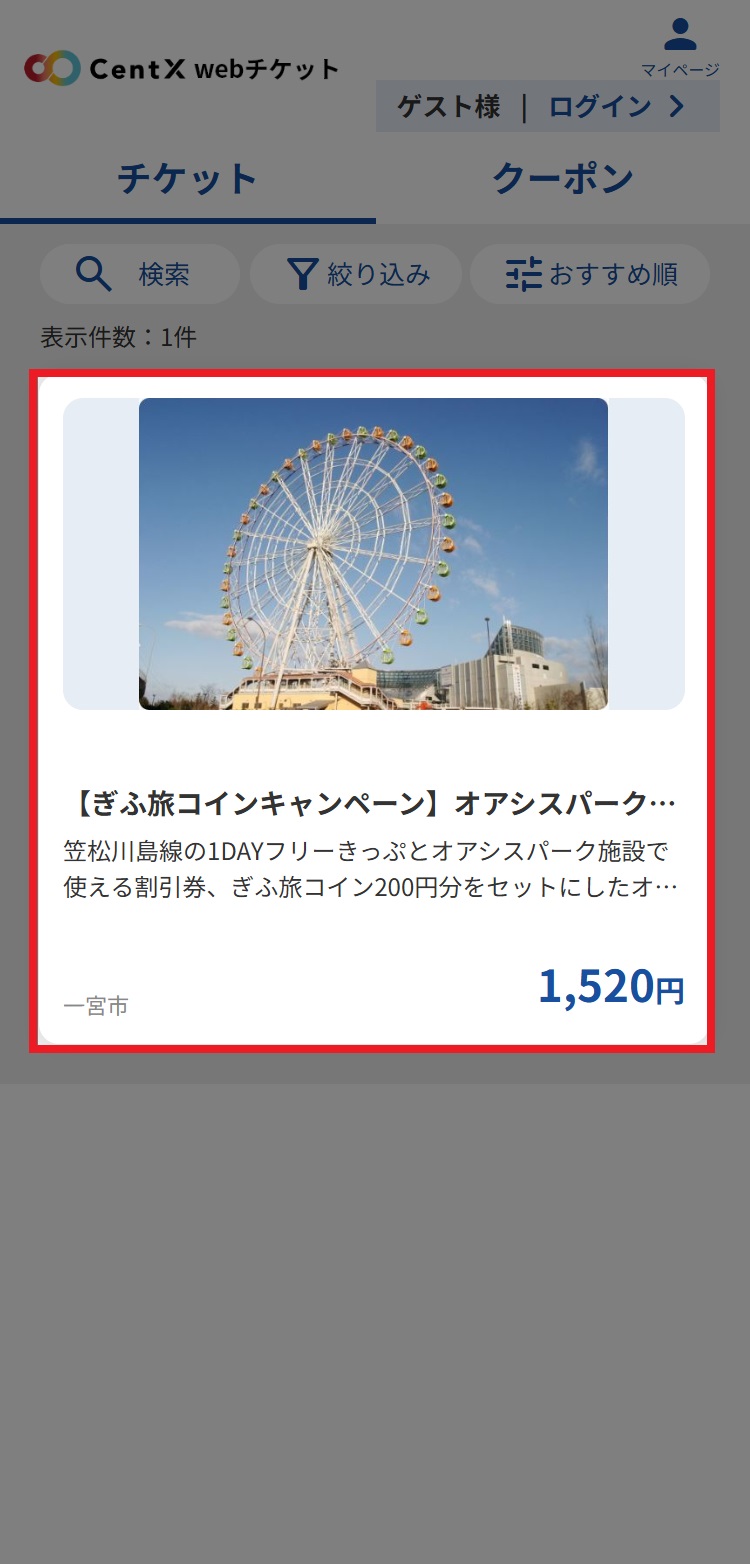Open the 絞り込み filter options
This screenshot has height=1564, width=750.
[x=356, y=274]
